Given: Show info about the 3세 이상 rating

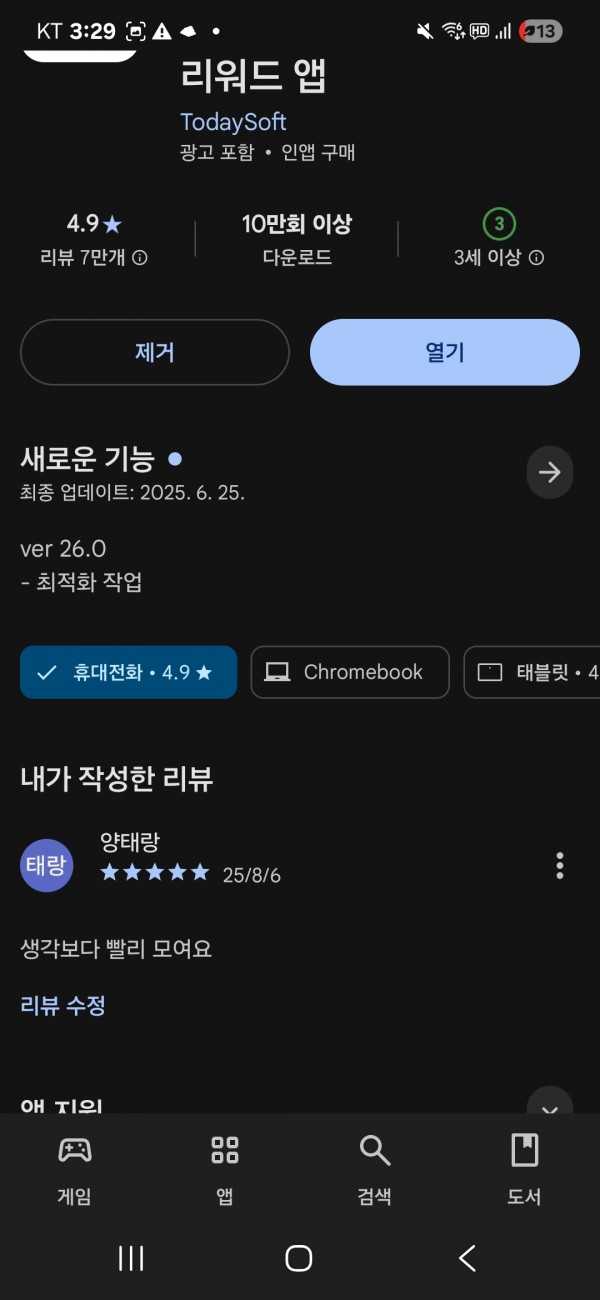Looking at the screenshot, I should [x=536, y=258].
